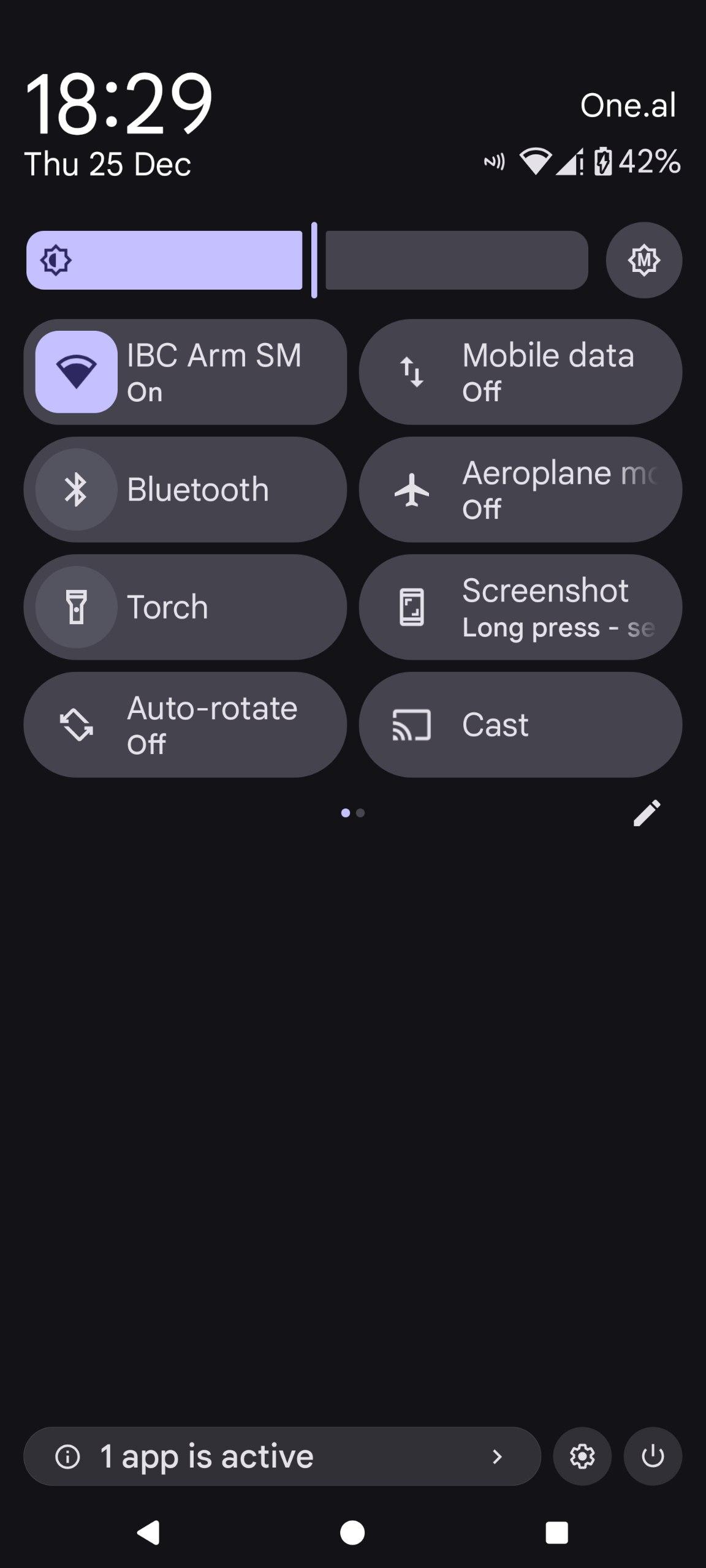Viewport: 706px width, 1568px height.
Task: Enable Auto-rotate
Action: [x=185, y=725]
